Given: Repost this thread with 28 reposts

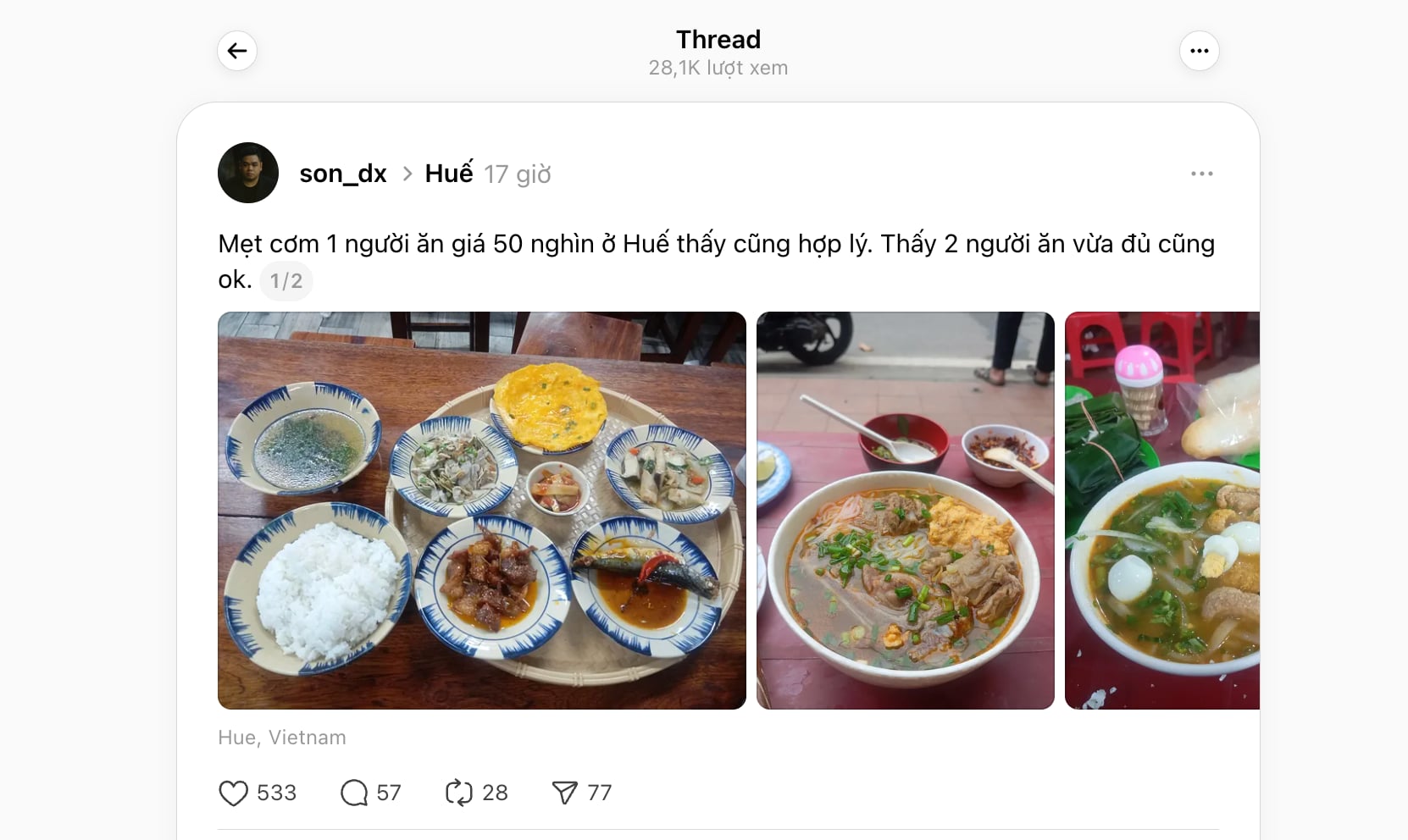Looking at the screenshot, I should click(458, 793).
